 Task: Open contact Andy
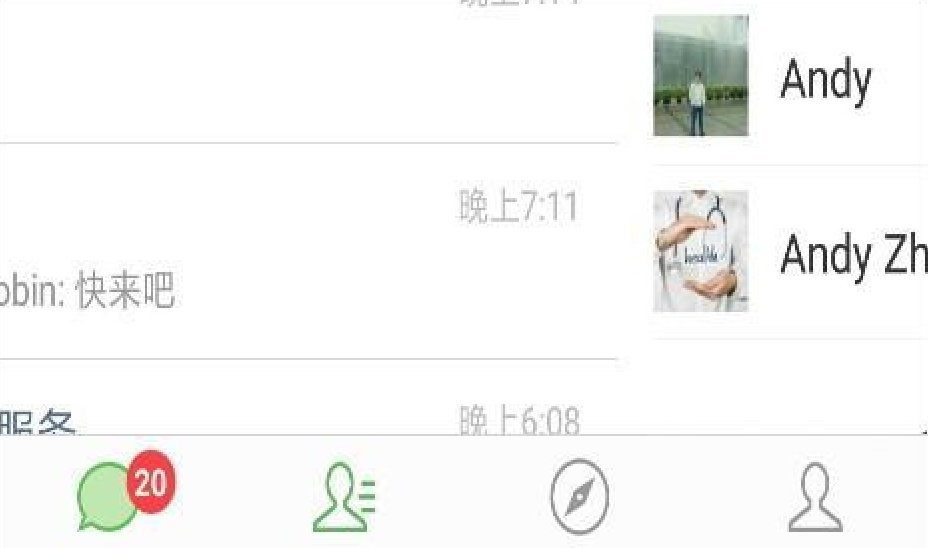790,78
